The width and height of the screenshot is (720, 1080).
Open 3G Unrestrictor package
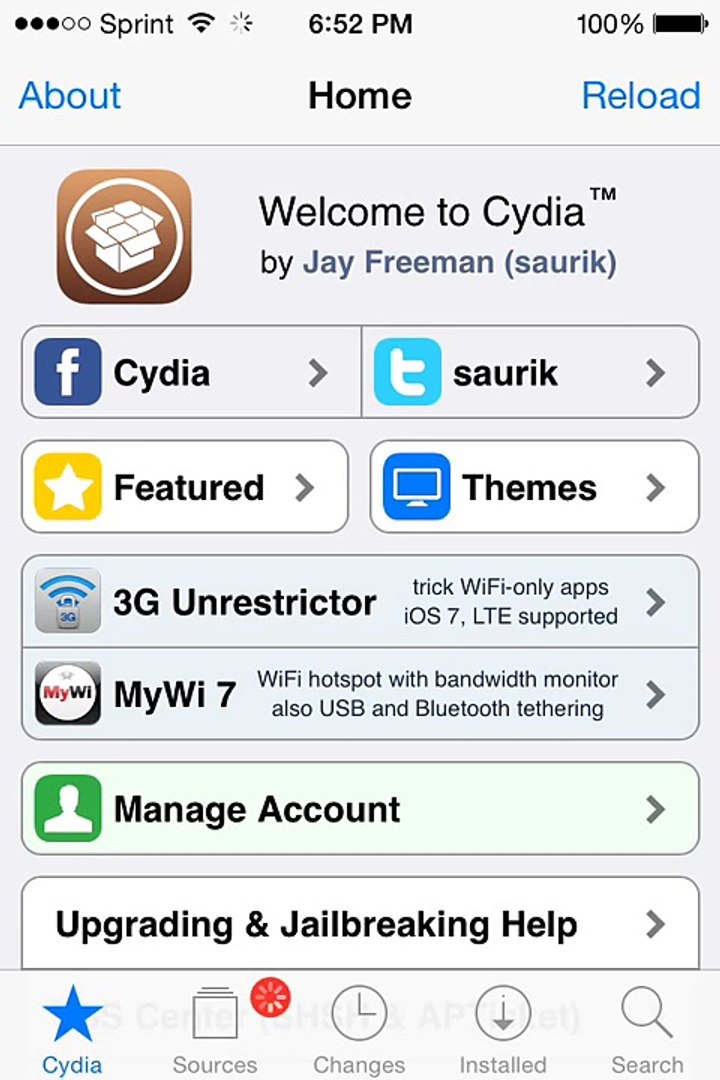pos(360,602)
